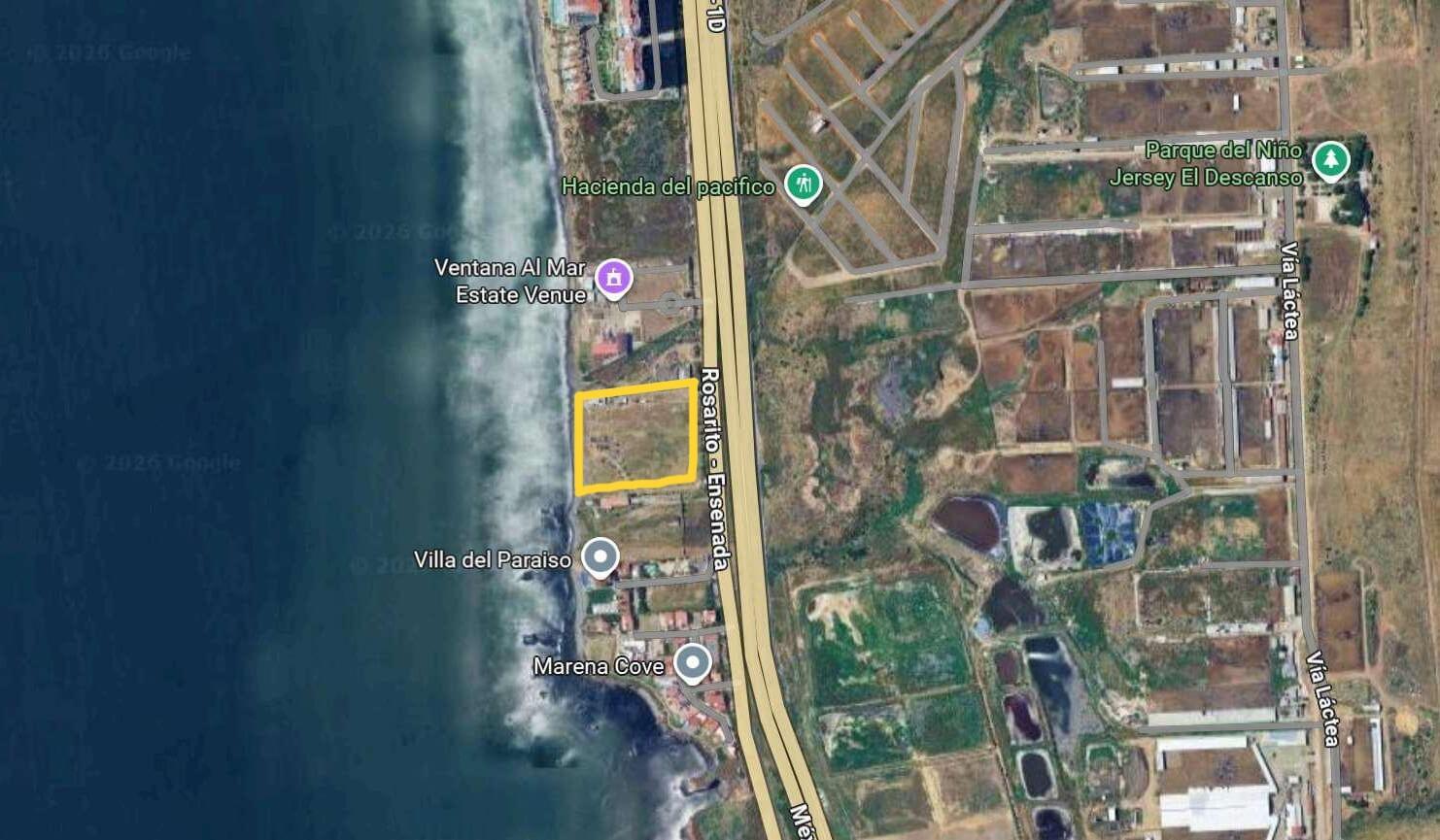Tap the Villa del Paraiso map pin
The height and width of the screenshot is (840, 1440).
[600, 557]
